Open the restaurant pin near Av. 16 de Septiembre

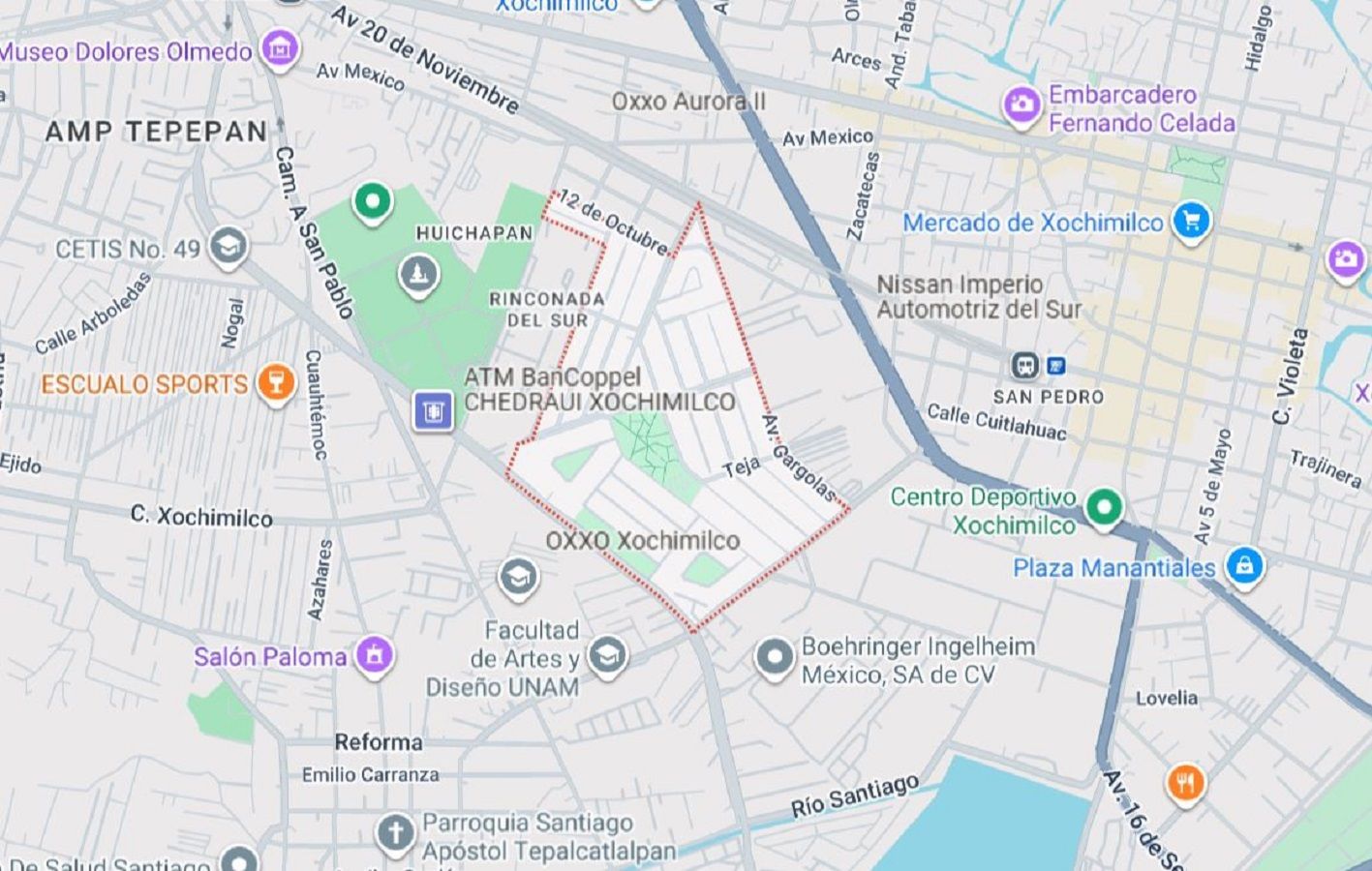[1185, 782]
